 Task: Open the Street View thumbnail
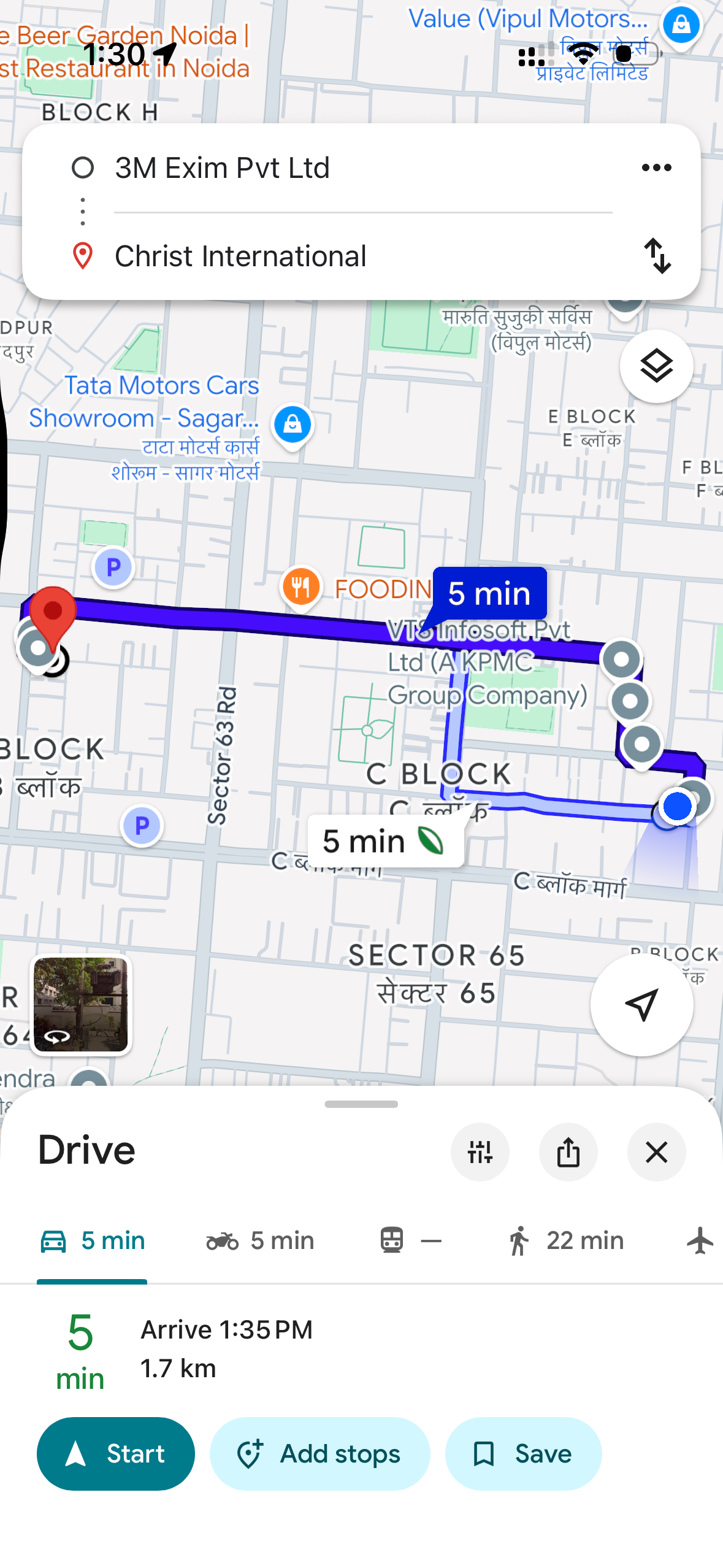[x=81, y=1004]
